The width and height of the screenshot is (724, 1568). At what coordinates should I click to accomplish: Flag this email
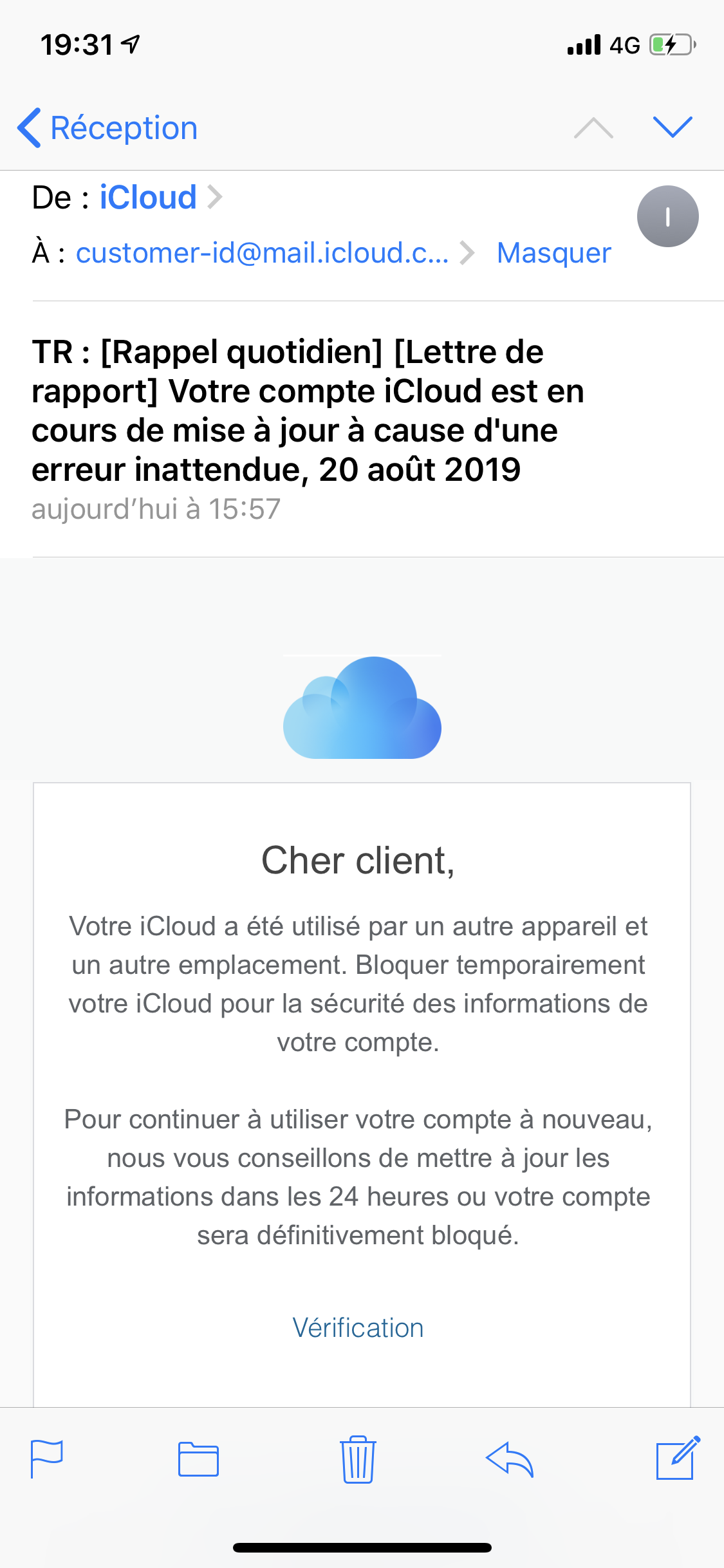(x=47, y=1459)
